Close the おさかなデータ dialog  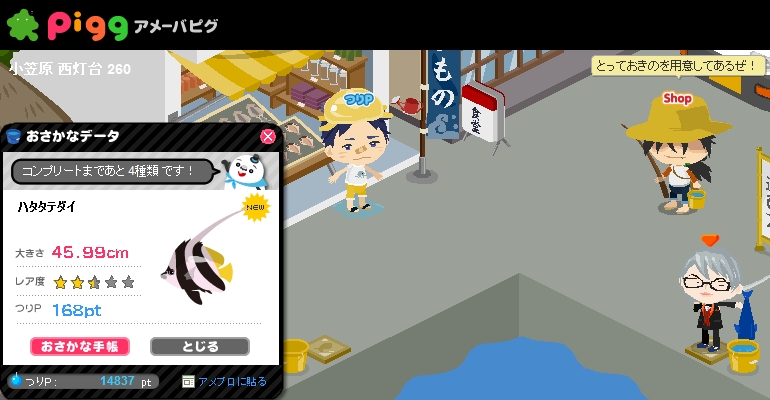[x=268, y=136]
